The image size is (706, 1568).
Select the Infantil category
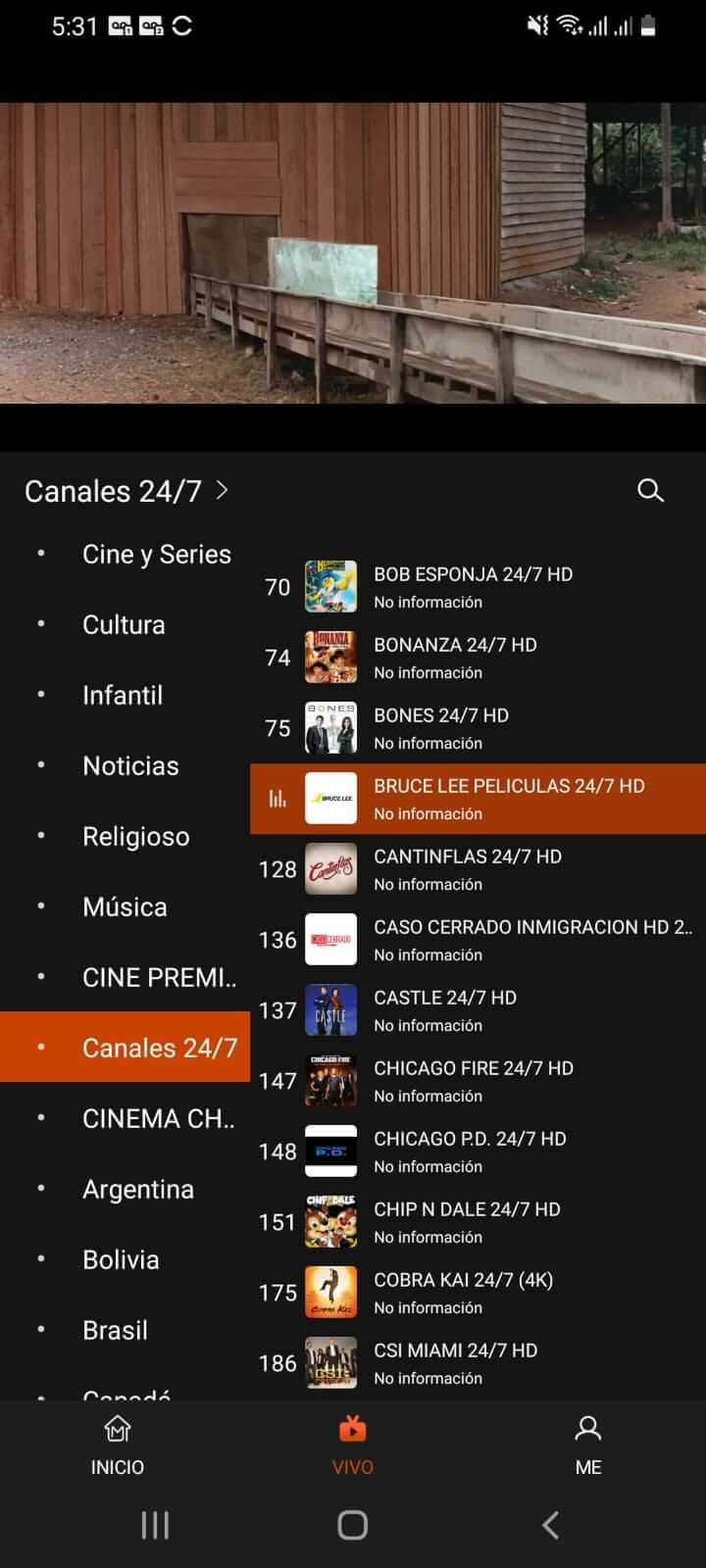coord(126,695)
